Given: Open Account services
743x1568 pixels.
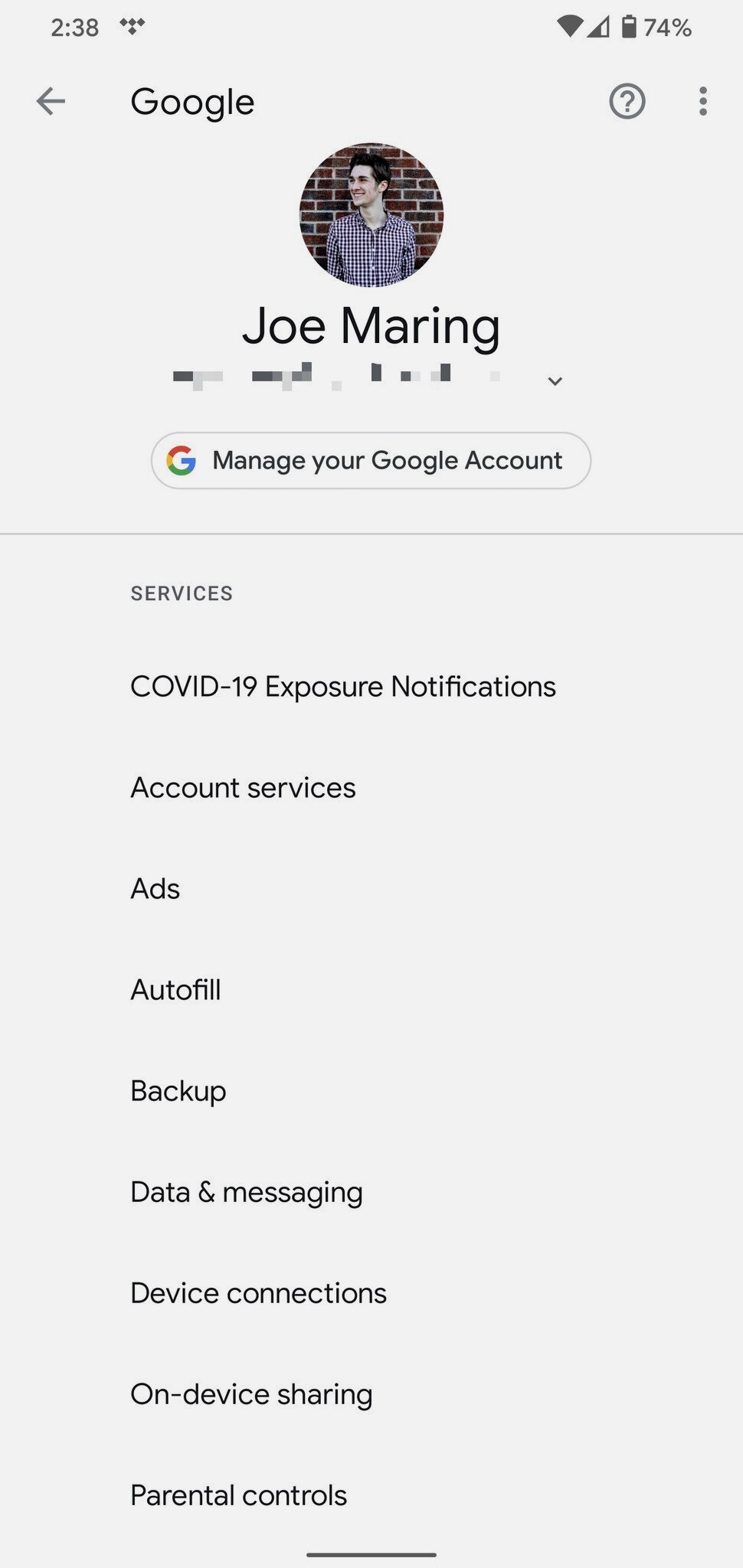Looking at the screenshot, I should [x=371, y=788].
